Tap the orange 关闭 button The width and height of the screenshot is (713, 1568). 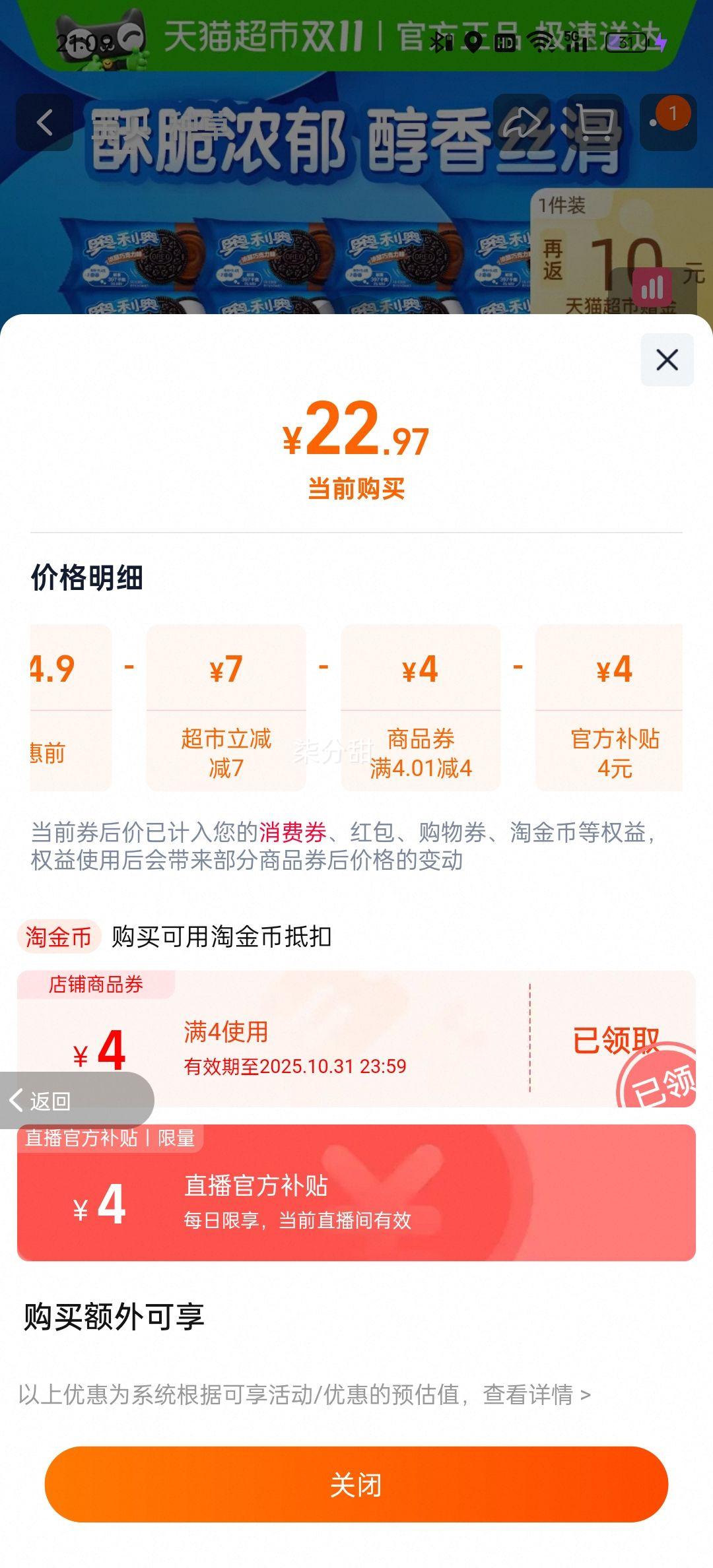pos(356,1485)
